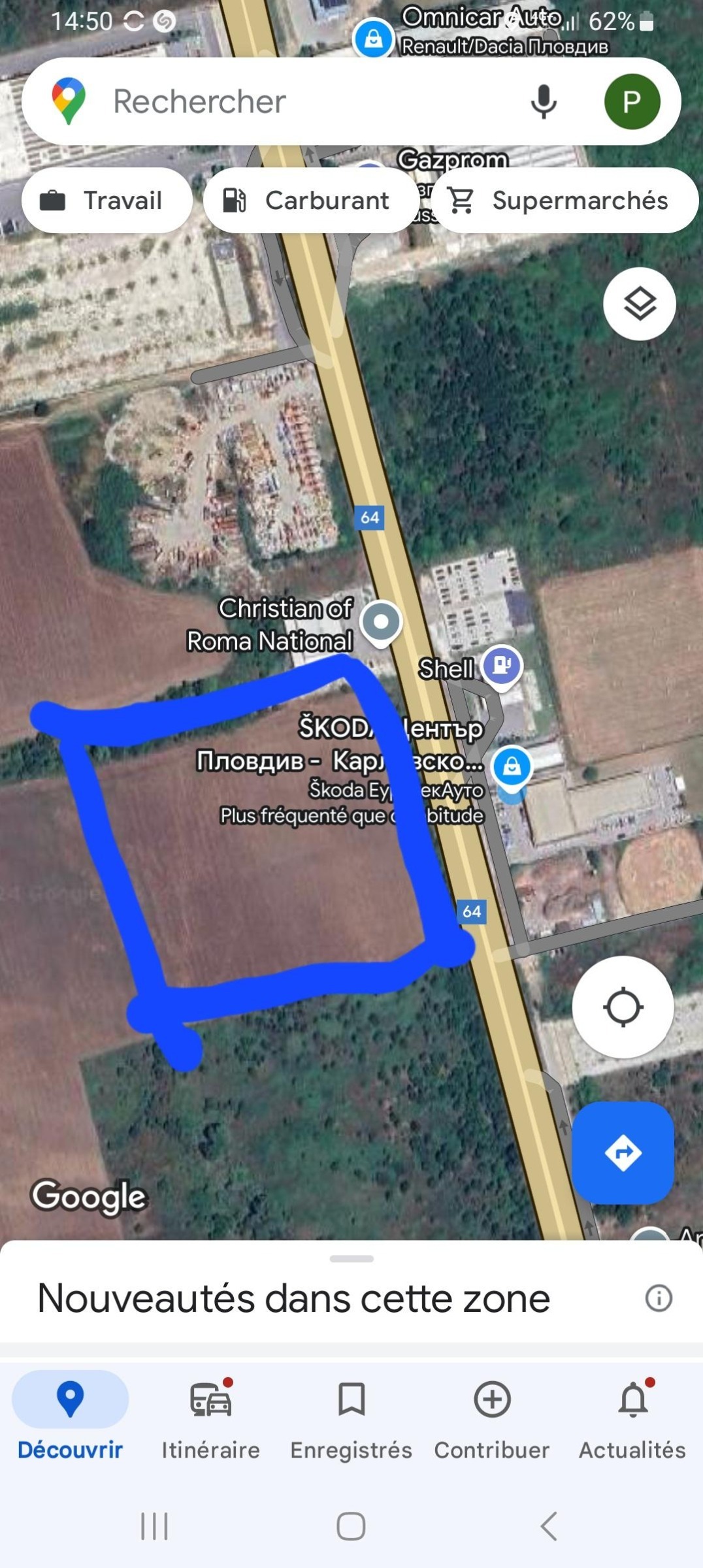Filter map by Carburant
This screenshot has height=1568, width=703.
point(311,201)
